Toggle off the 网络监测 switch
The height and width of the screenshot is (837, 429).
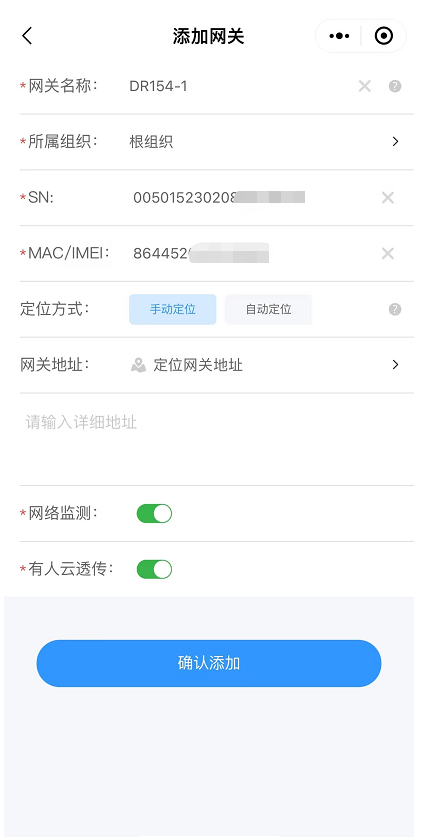154,514
